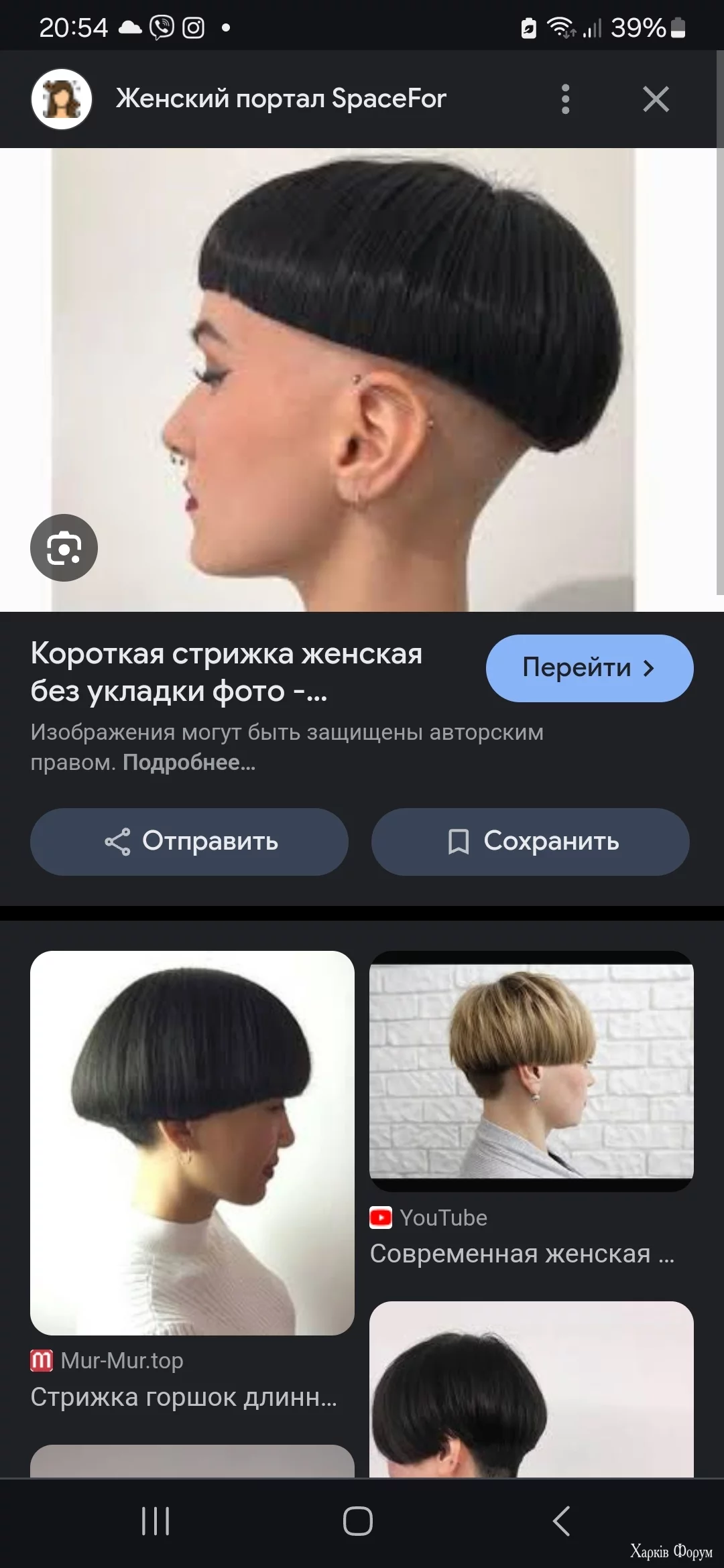Screen dimensions: 724x1568
Task: Share the image via Отправить
Action: [189, 841]
